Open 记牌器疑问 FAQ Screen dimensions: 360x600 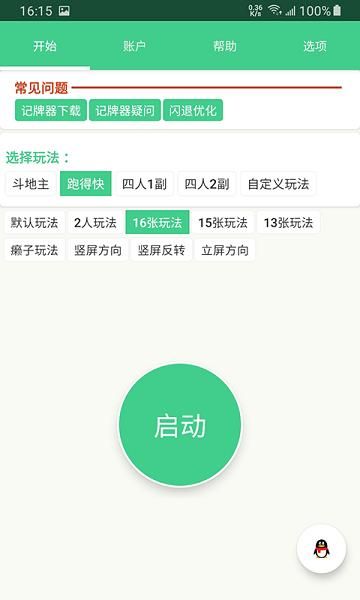pyautogui.click(x=125, y=111)
